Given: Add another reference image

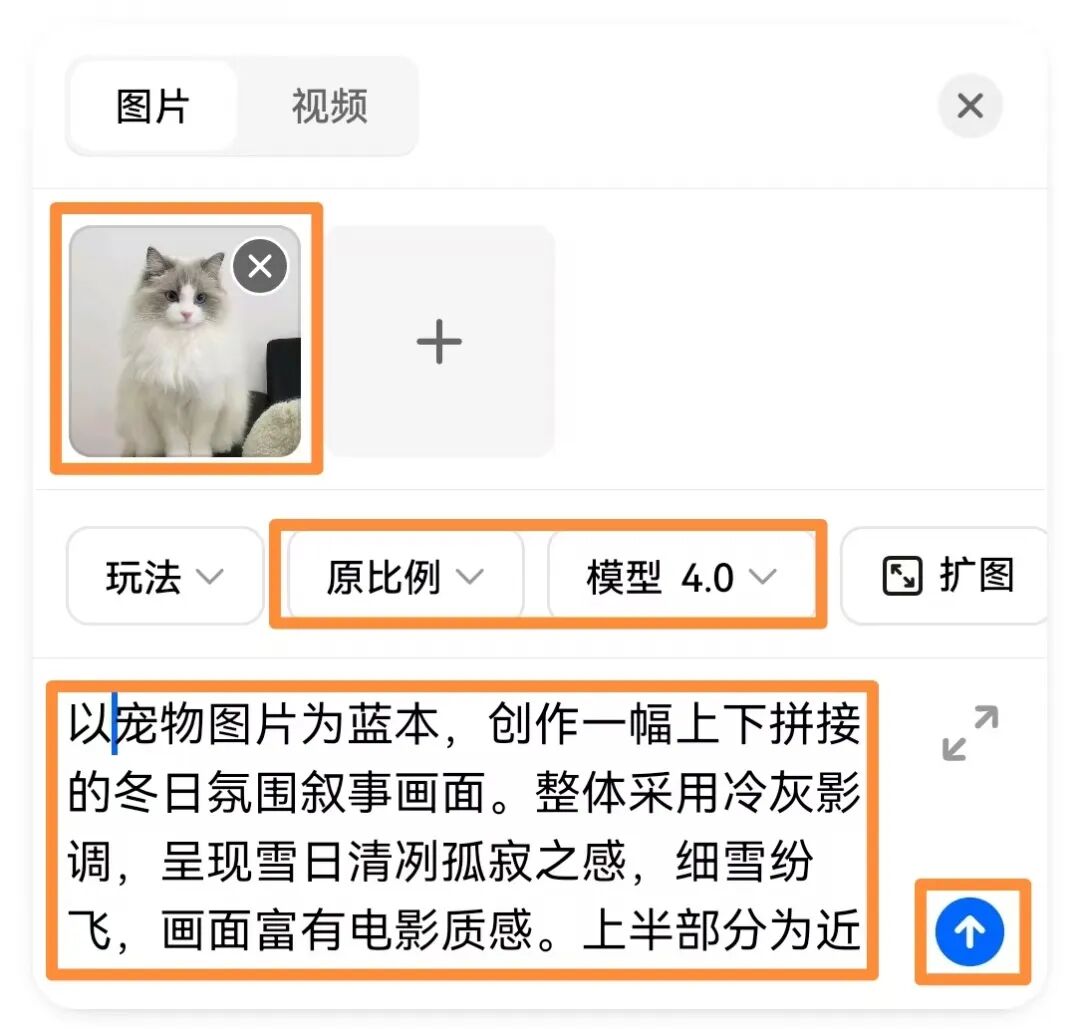Looking at the screenshot, I should (x=439, y=343).
